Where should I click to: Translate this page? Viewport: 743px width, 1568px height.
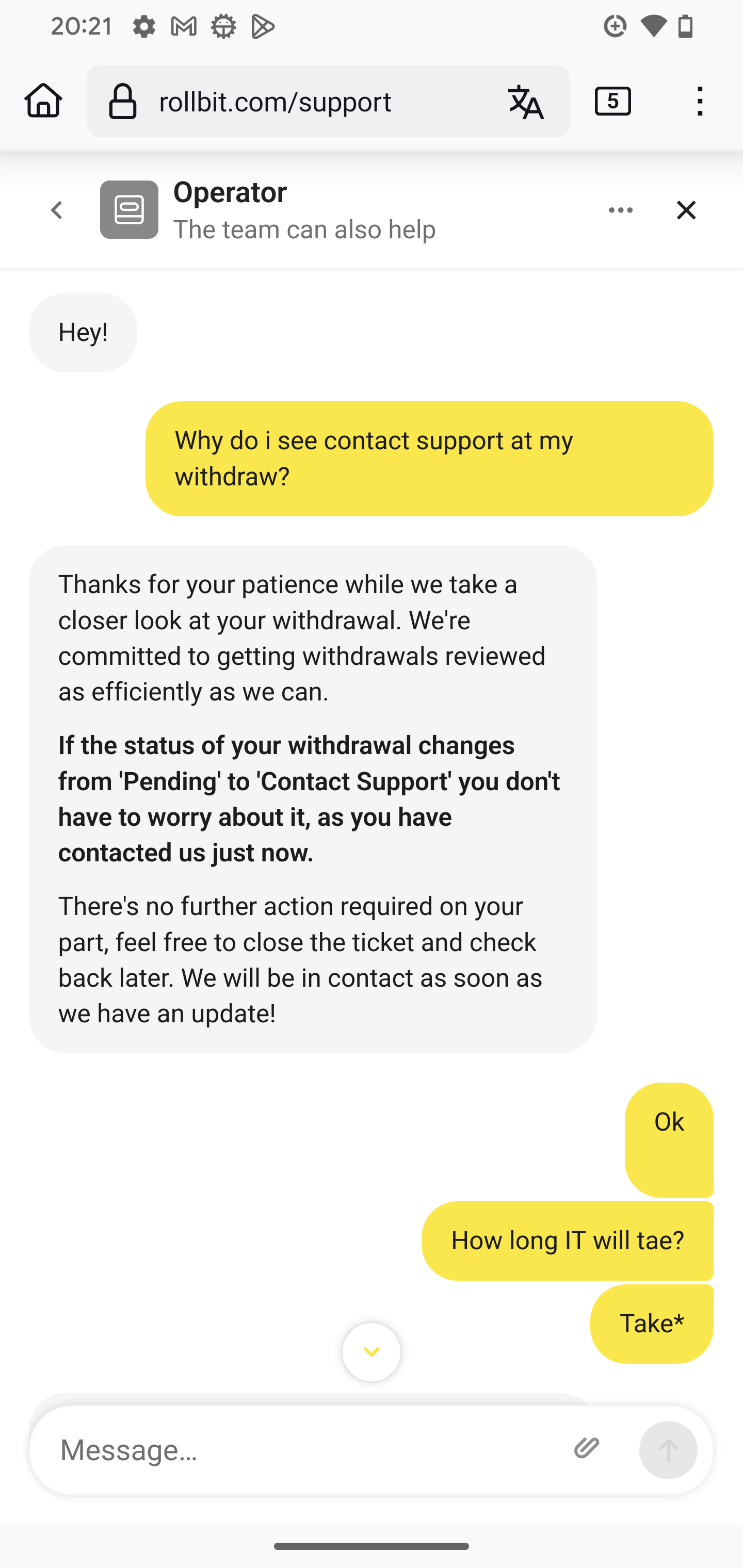pos(526,102)
